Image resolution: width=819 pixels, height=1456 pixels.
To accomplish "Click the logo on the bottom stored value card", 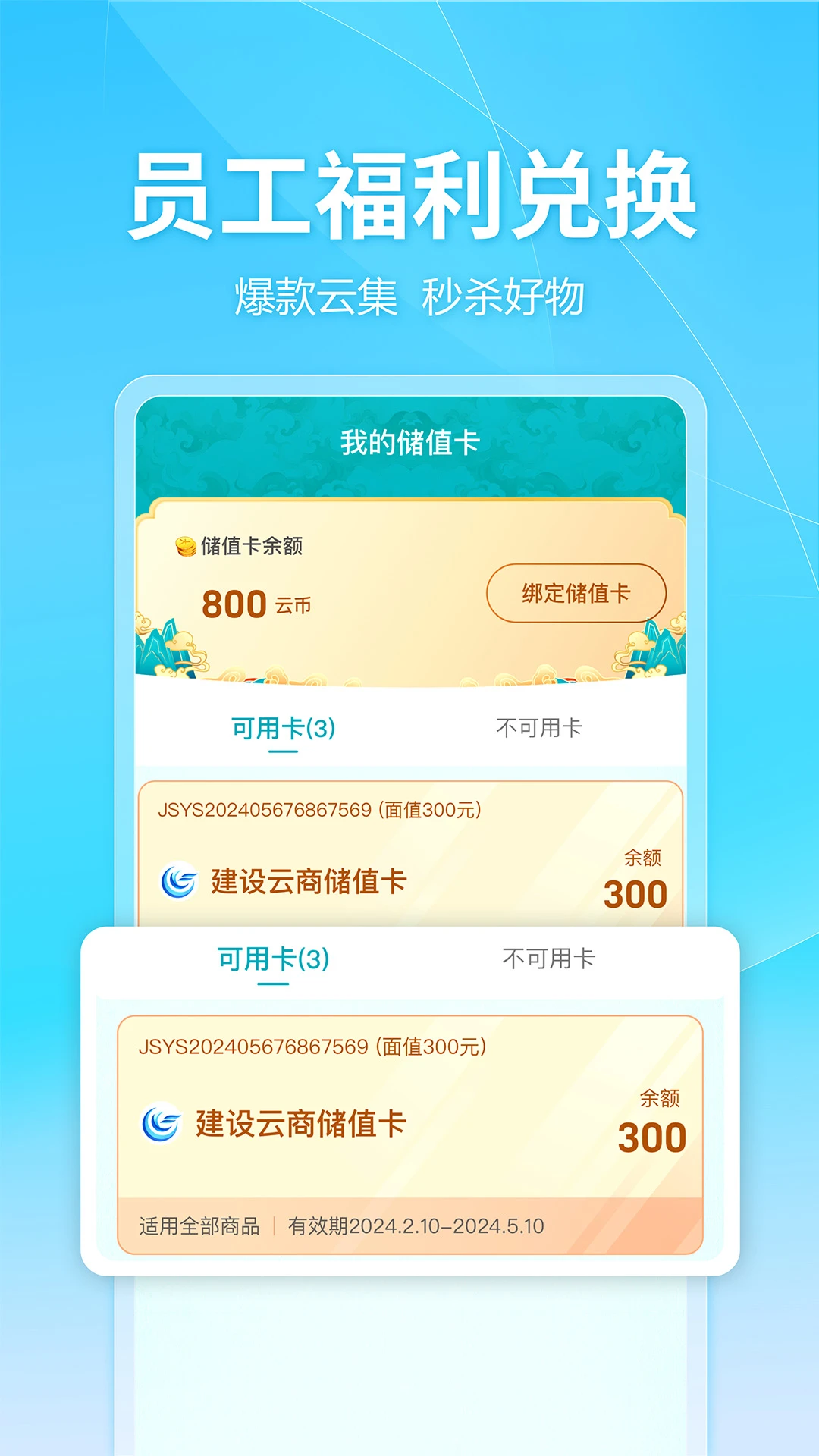I will pyautogui.click(x=161, y=1122).
